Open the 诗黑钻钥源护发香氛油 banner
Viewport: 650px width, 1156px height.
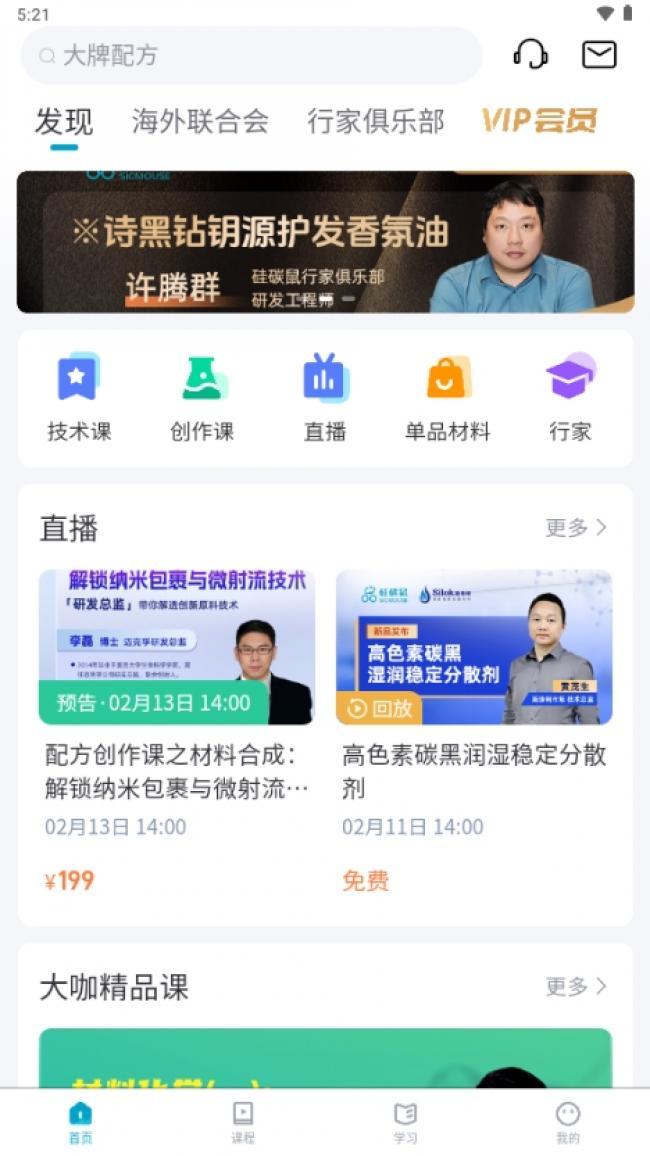[x=325, y=242]
